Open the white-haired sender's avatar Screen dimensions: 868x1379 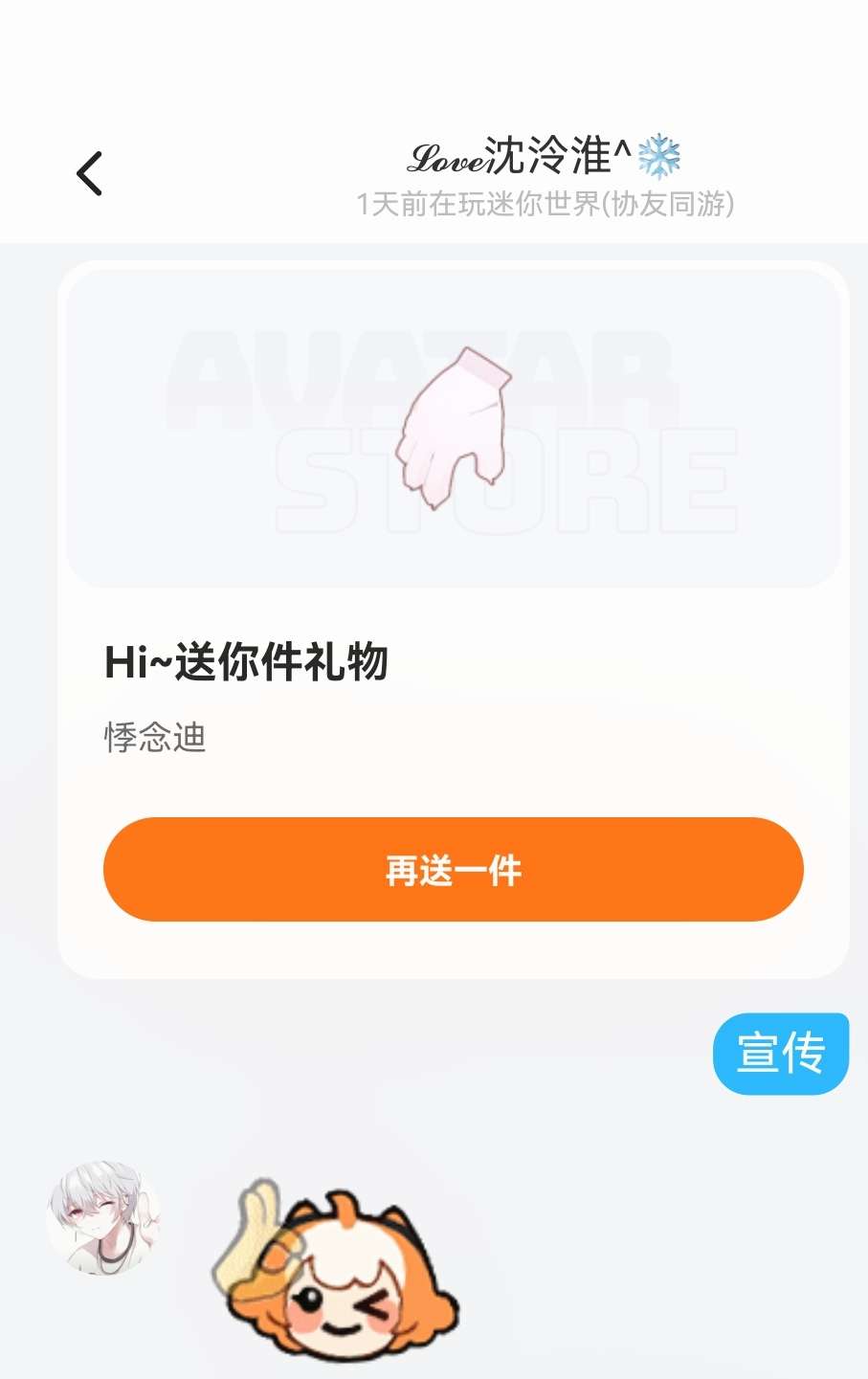pos(103,1218)
